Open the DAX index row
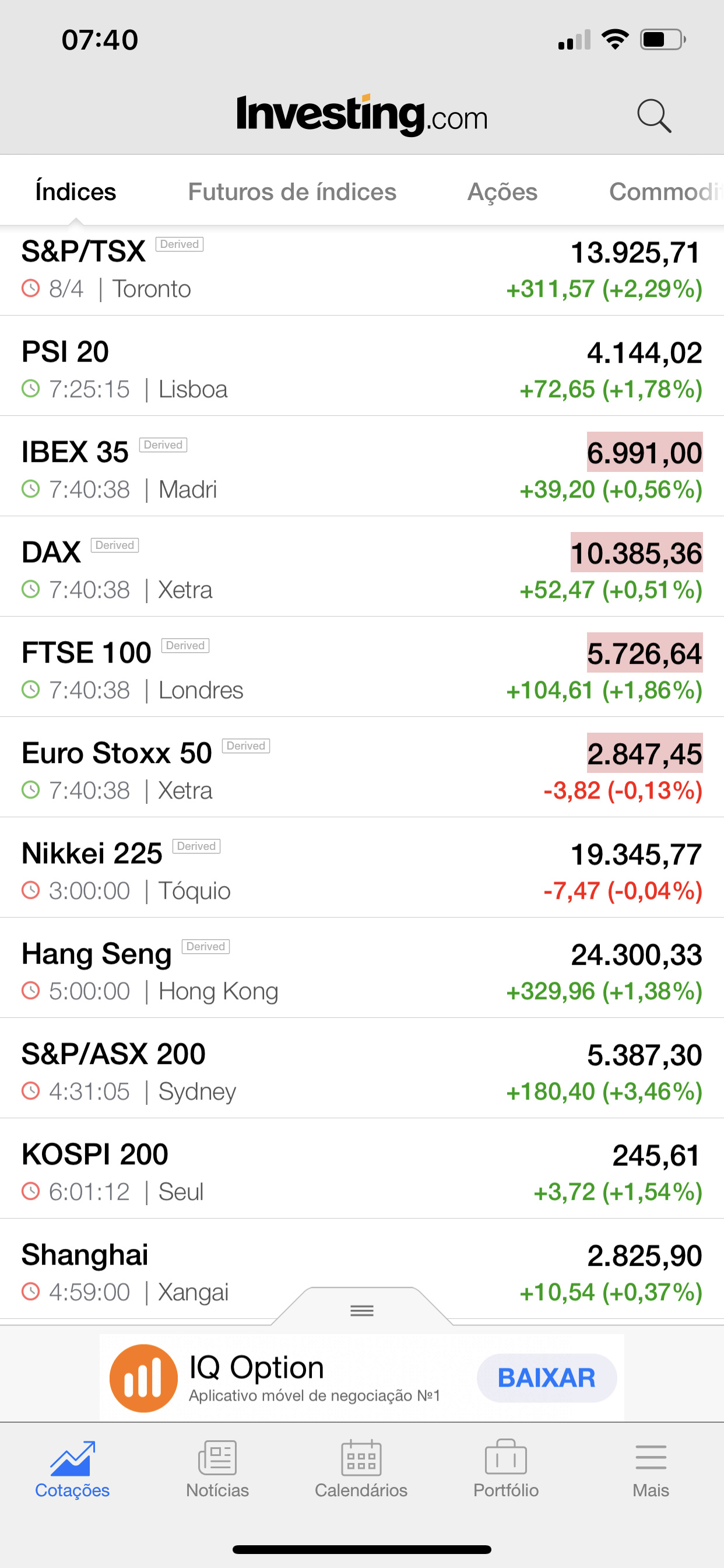The image size is (724, 1568). pos(362,566)
